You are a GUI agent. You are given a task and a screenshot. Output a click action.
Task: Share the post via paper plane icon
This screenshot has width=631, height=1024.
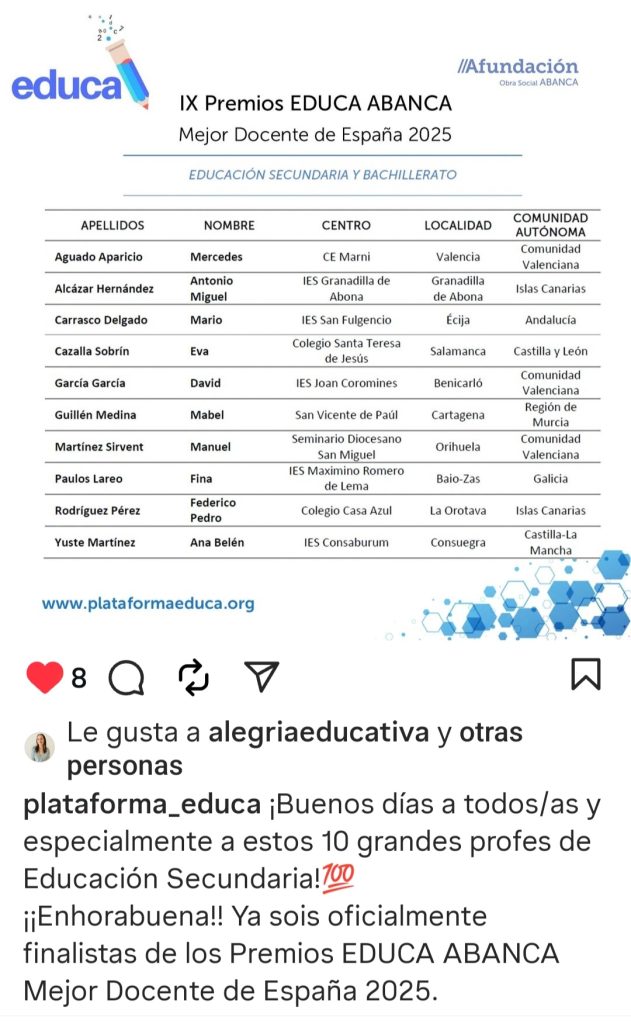pyautogui.click(x=261, y=677)
